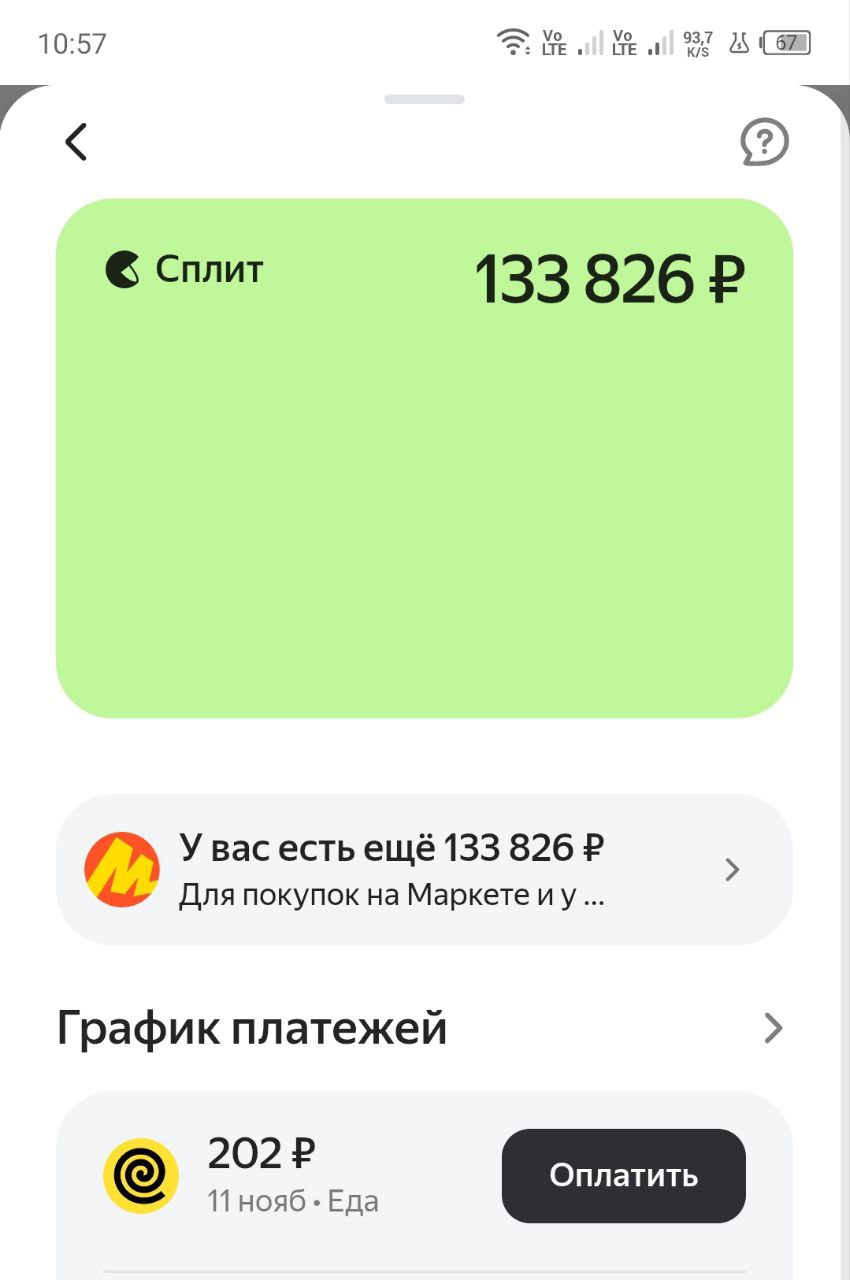
Task: Open the 202 ₽ Еда payment
Action: point(292,1175)
